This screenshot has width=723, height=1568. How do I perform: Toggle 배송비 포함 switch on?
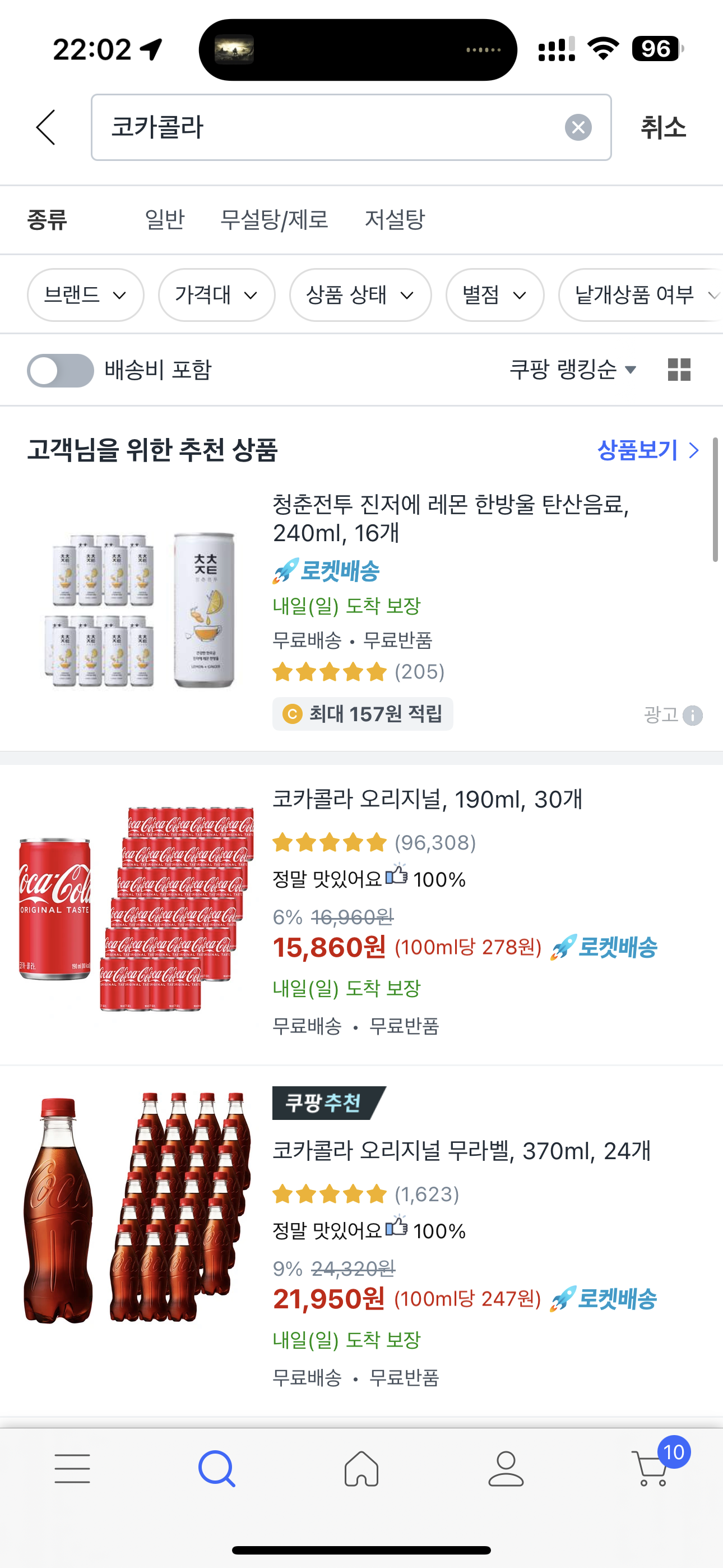click(x=61, y=370)
